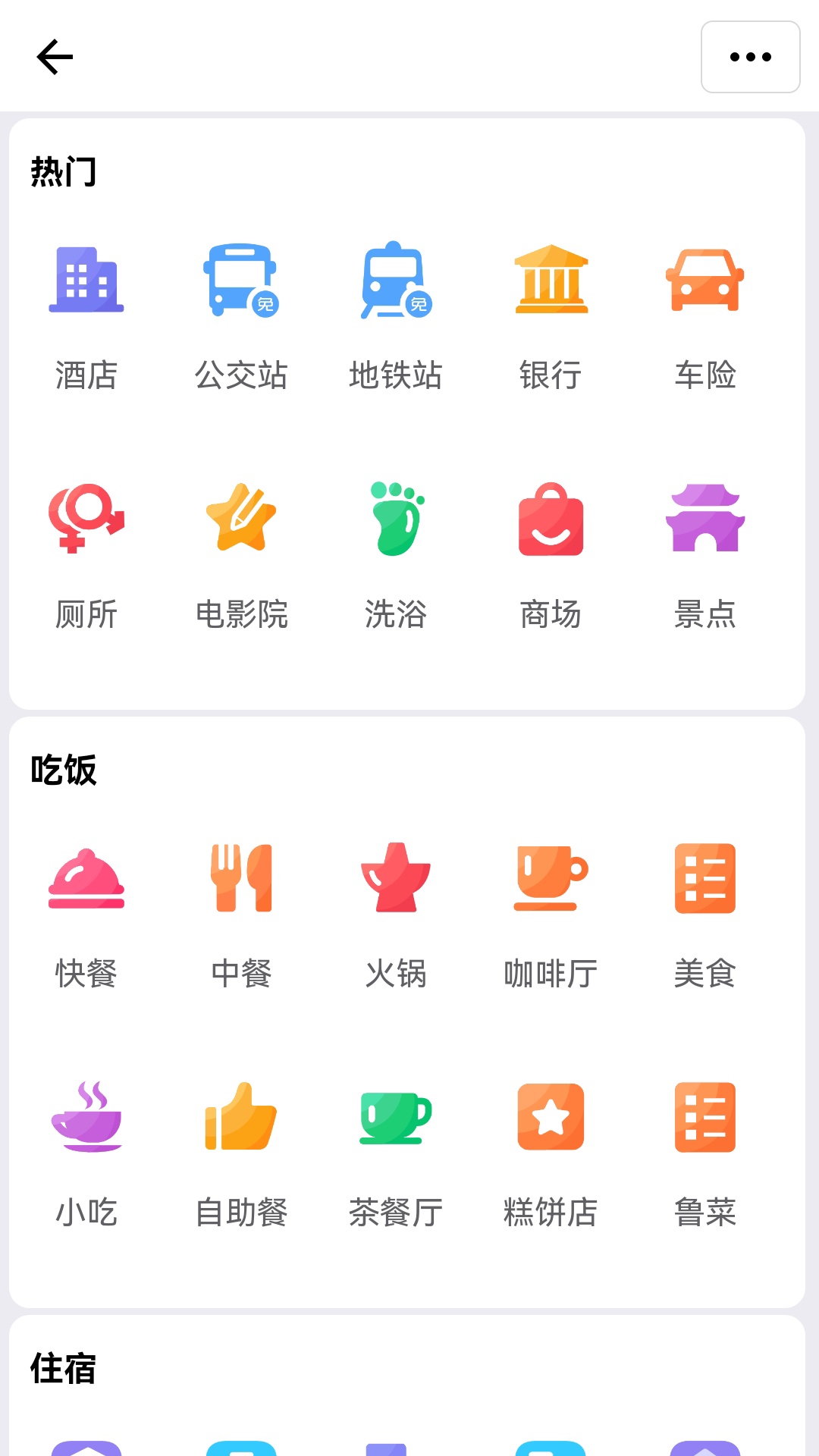Screen dimensions: 819x1456
Task: Select the 快餐 fast food category
Action: tap(86, 916)
